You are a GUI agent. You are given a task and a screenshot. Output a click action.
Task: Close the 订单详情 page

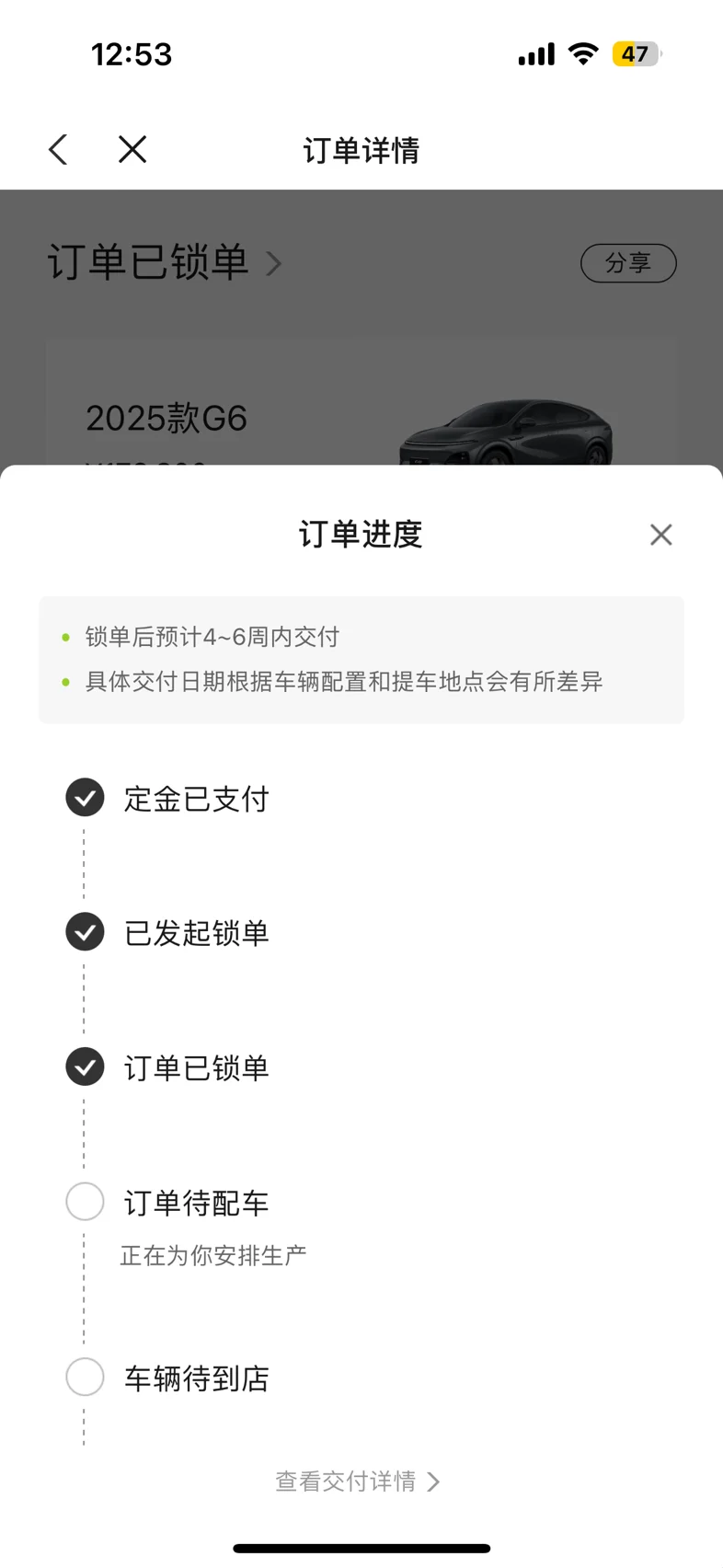[132, 149]
